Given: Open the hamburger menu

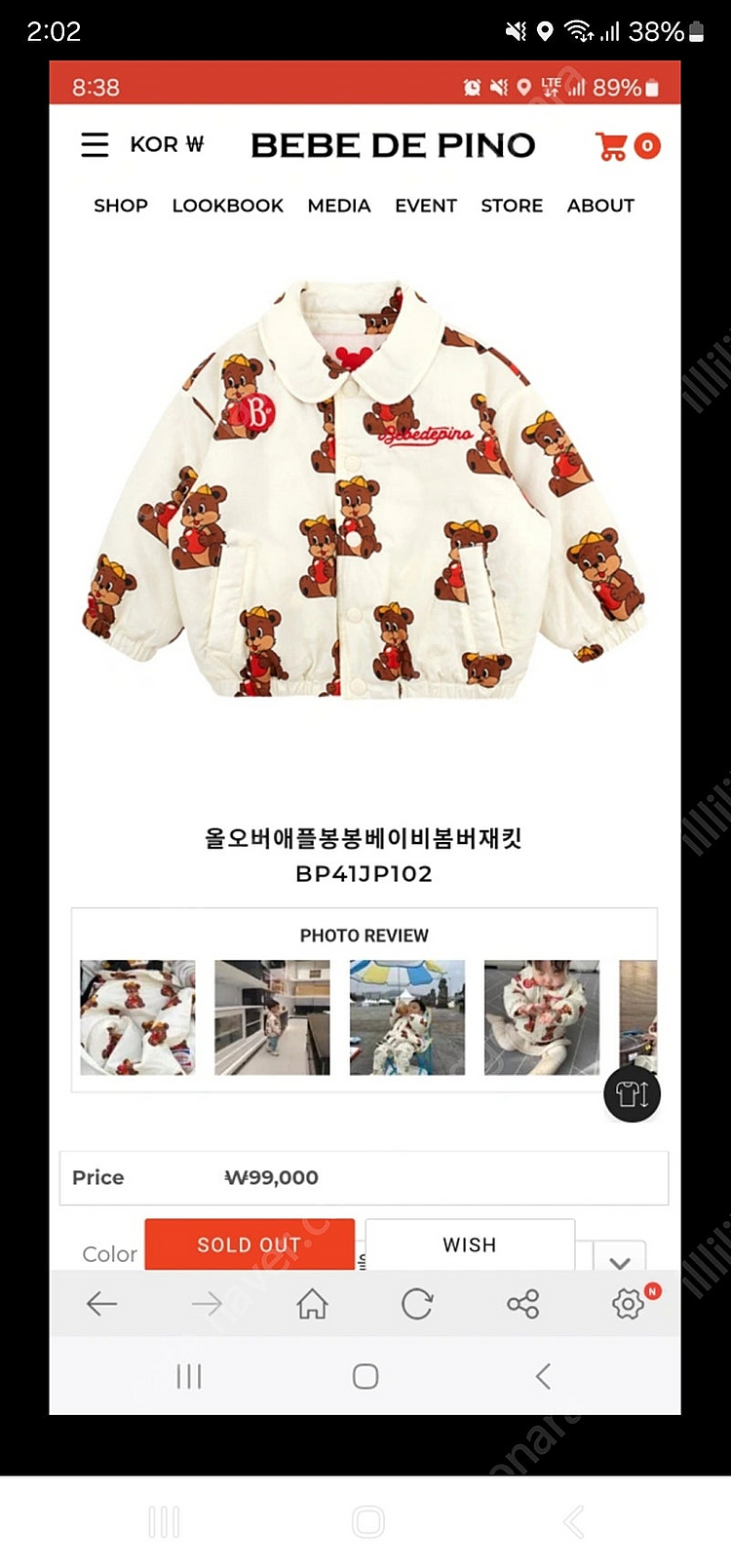Looking at the screenshot, I should 95,145.
